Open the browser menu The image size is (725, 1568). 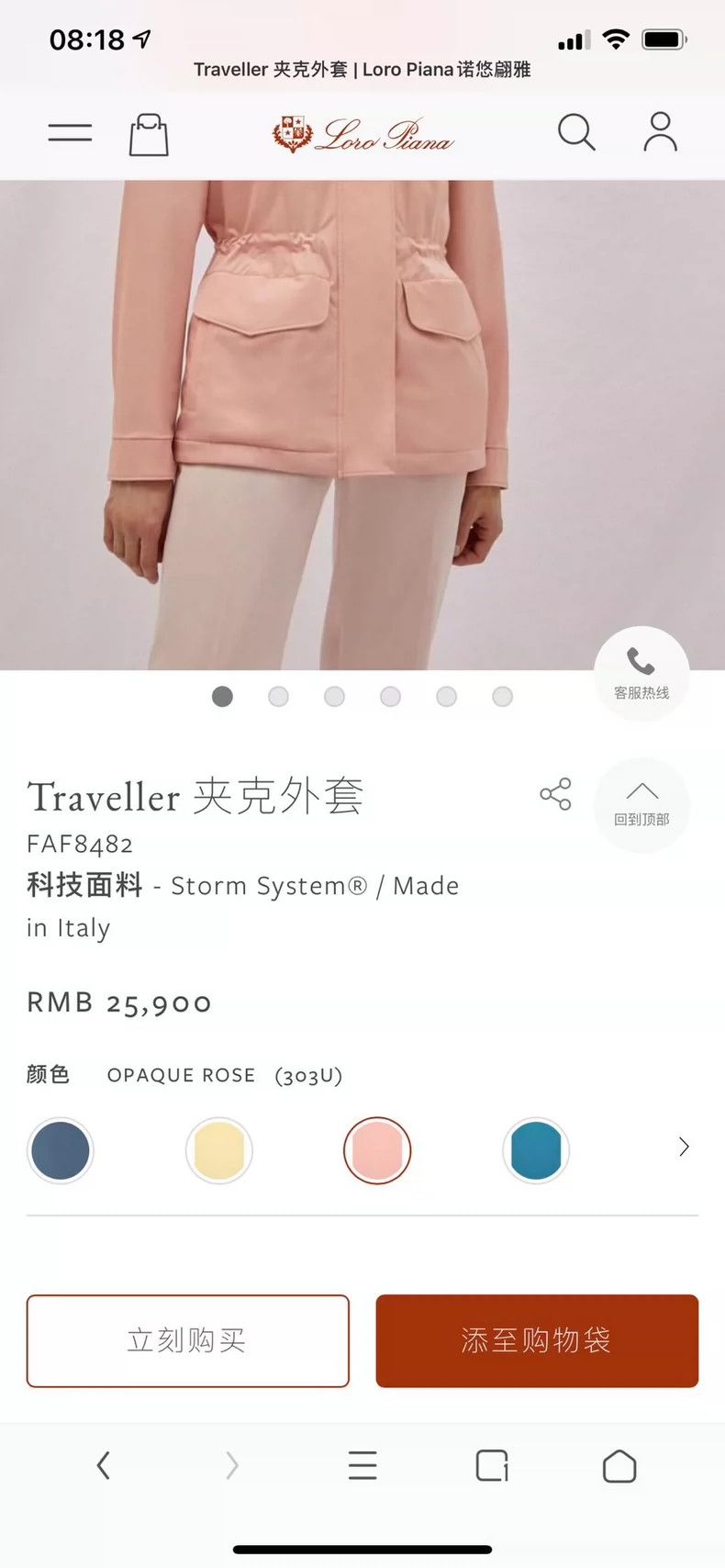(x=362, y=1465)
